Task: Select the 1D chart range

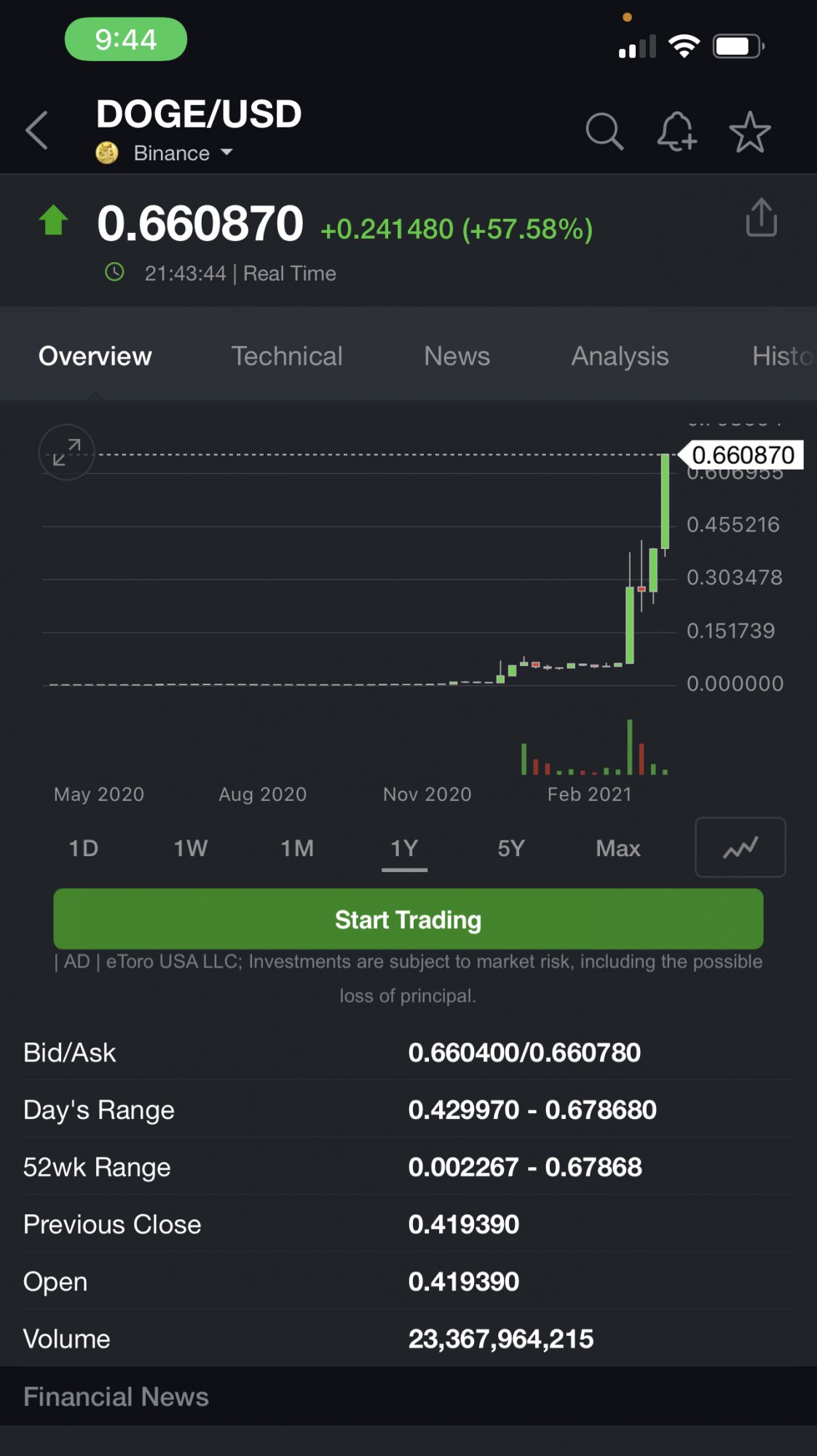Action: 84,848
